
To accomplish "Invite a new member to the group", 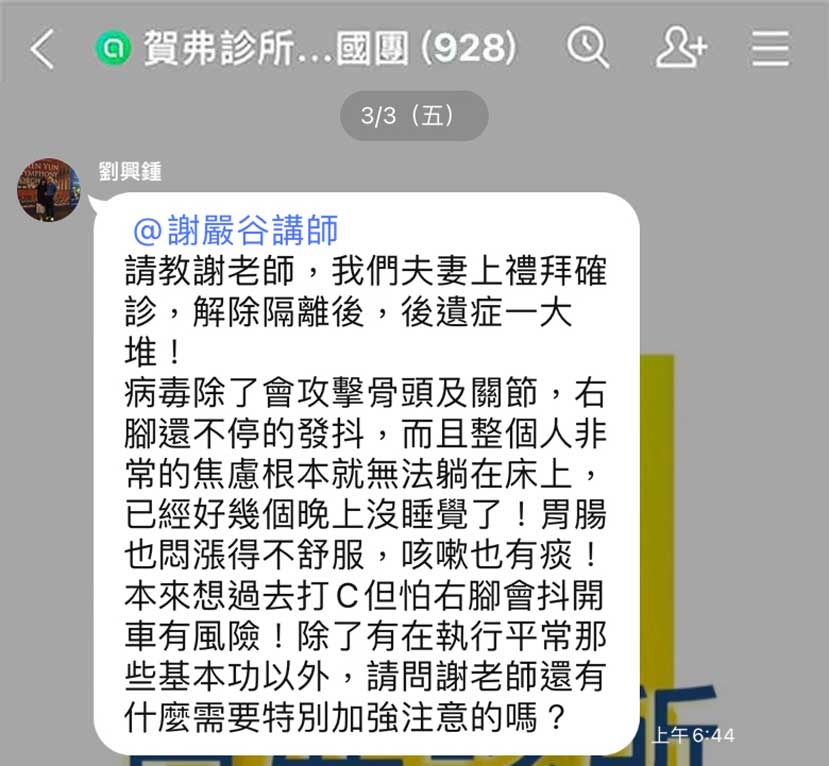I will [x=680, y=47].
